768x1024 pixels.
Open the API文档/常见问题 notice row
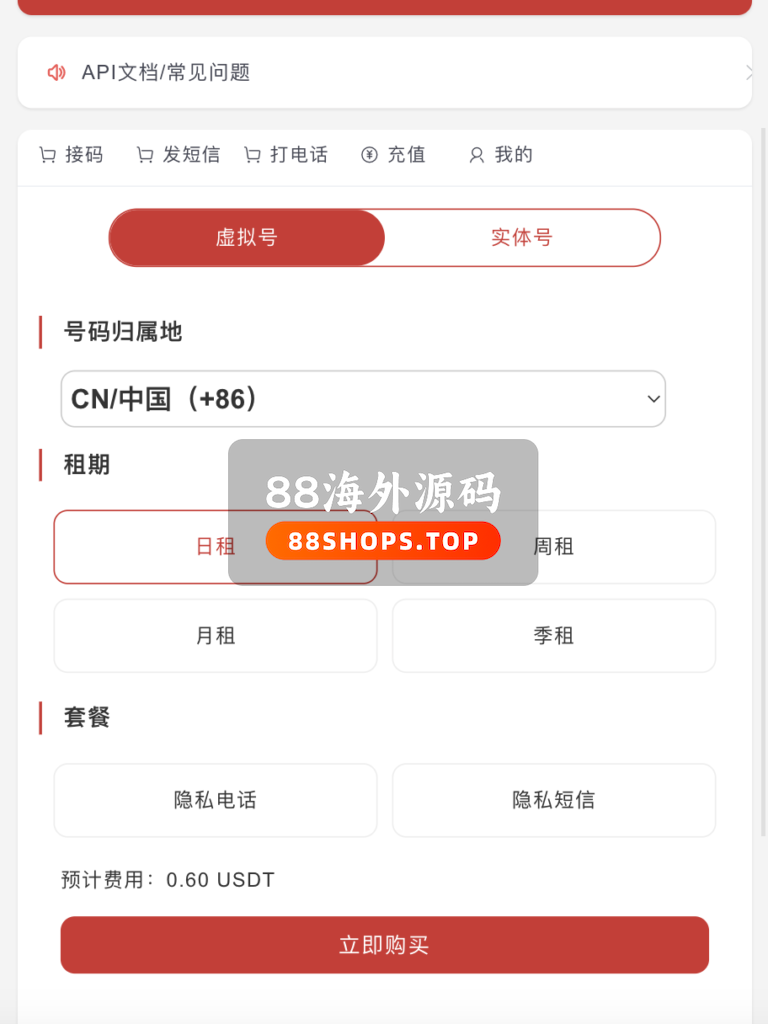click(x=384, y=72)
